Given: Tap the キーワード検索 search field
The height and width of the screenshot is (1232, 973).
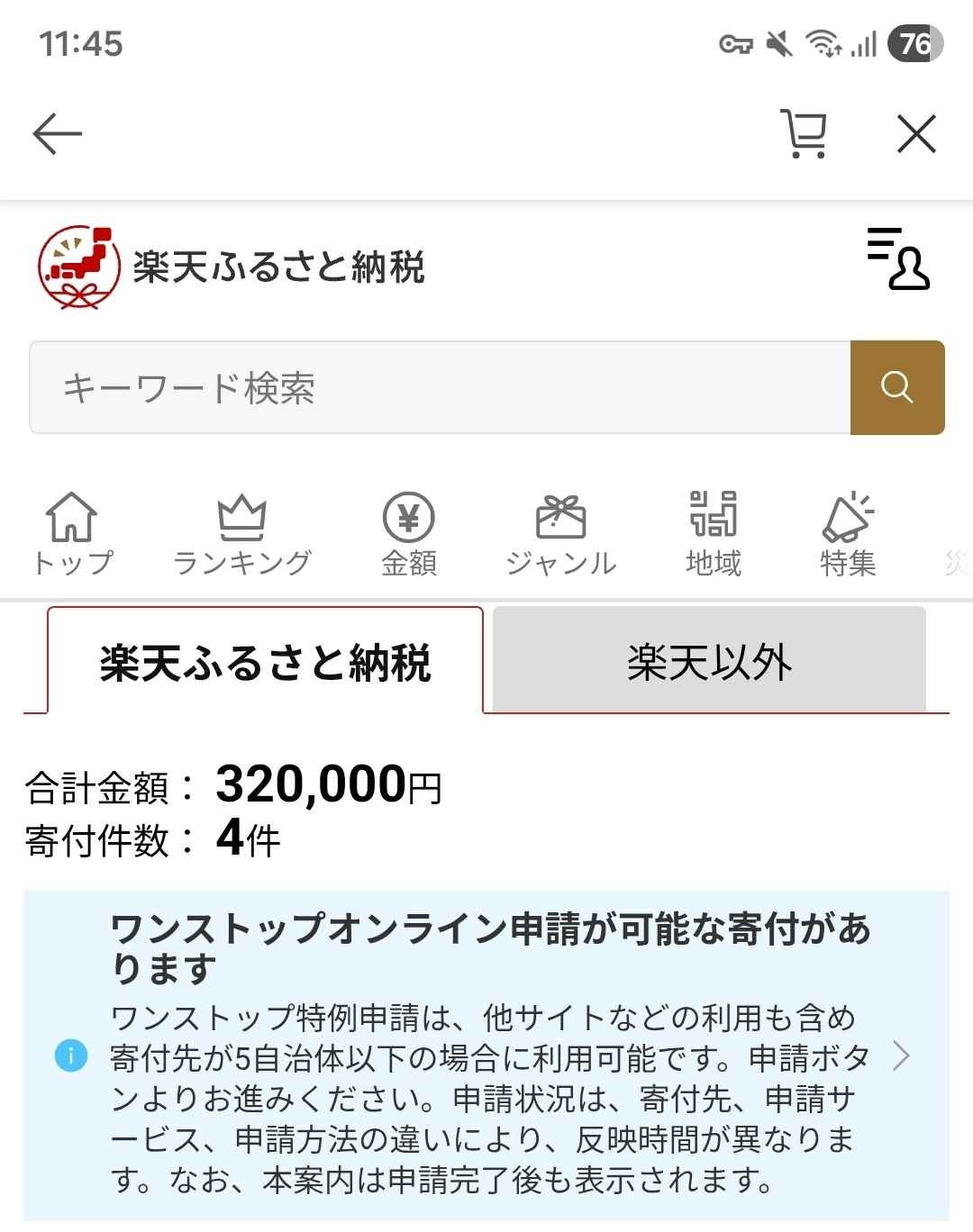Looking at the screenshot, I should click(440, 388).
